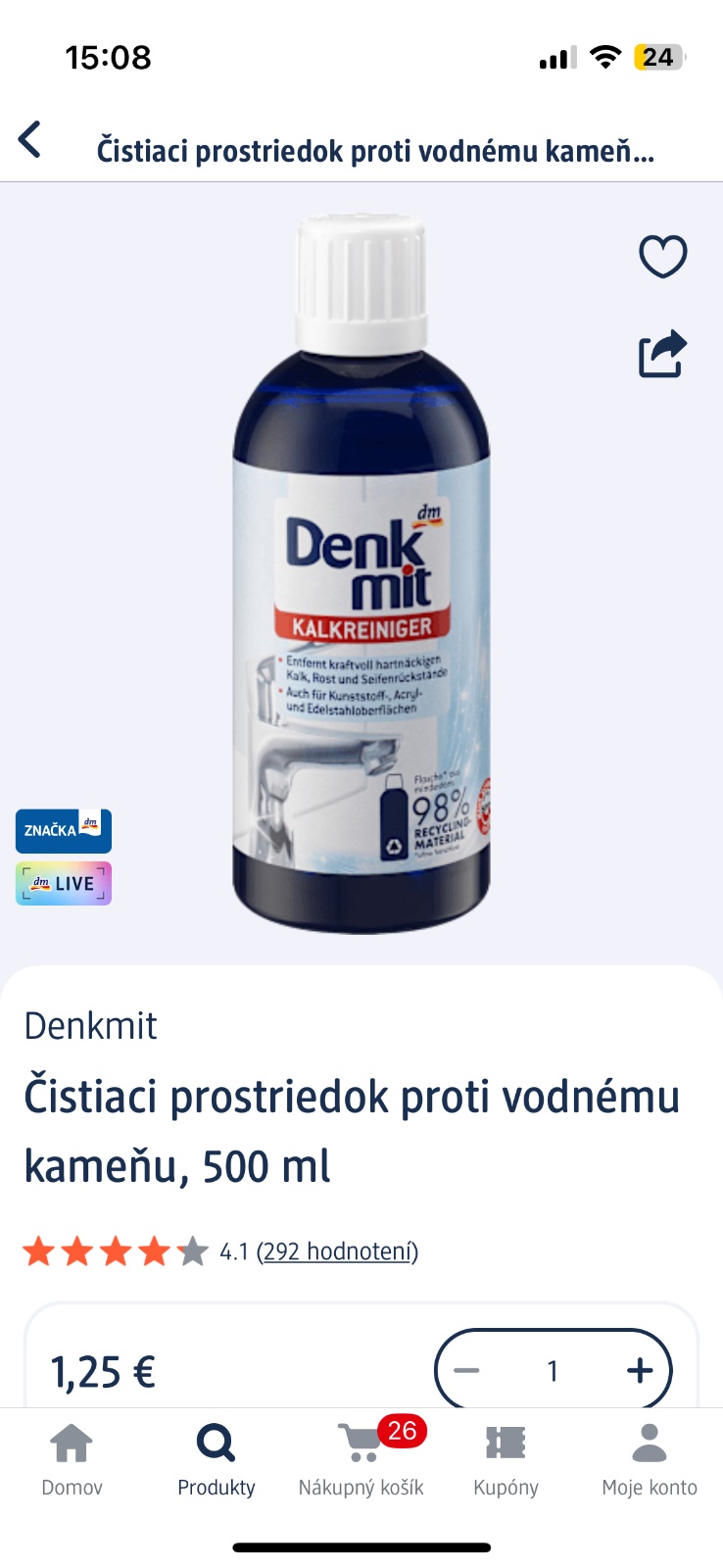Screen dimensions: 723x1568
Task: Add product to favorites with the heart icon
Action: [663, 257]
